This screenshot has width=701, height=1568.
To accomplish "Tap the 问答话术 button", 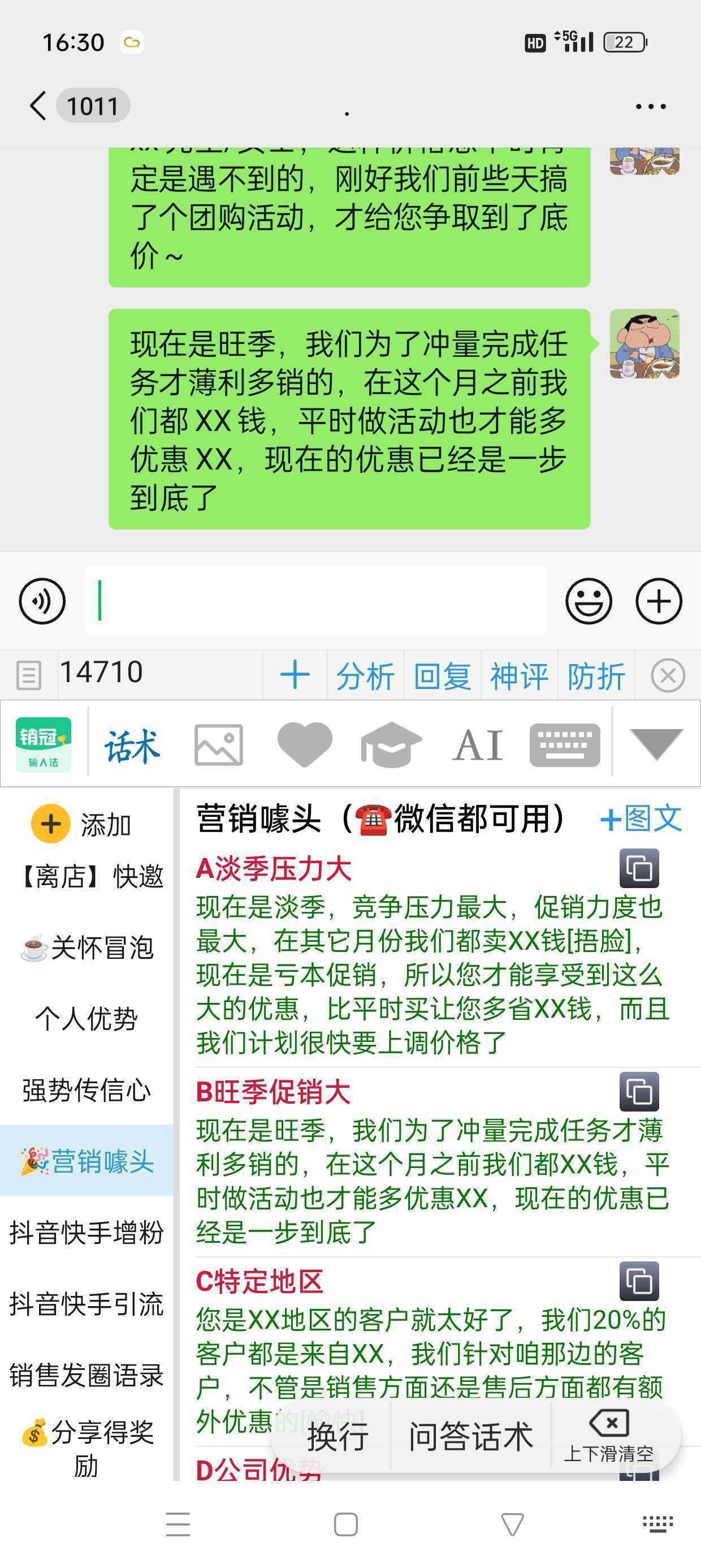I will click(470, 1437).
